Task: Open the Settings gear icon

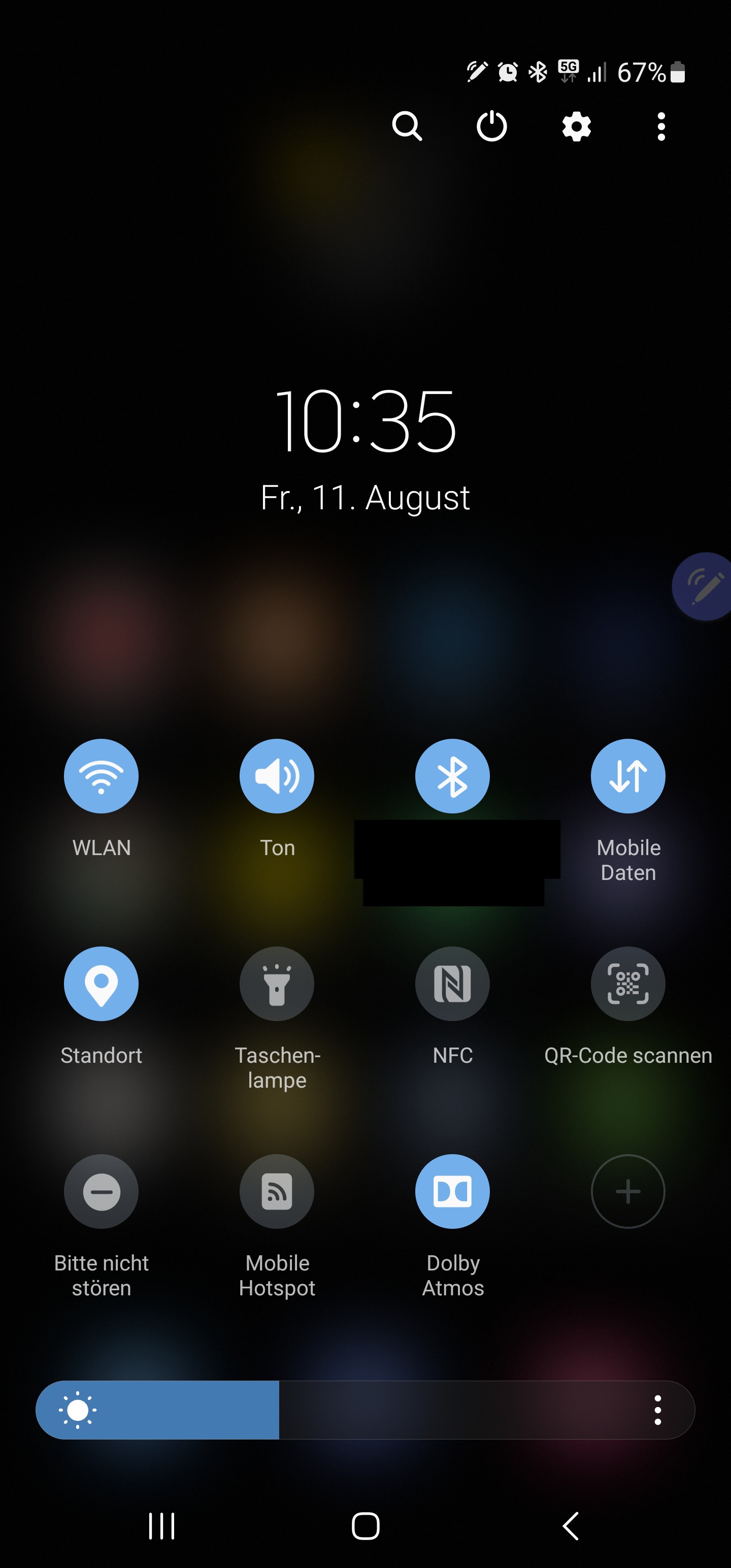Action: click(576, 126)
